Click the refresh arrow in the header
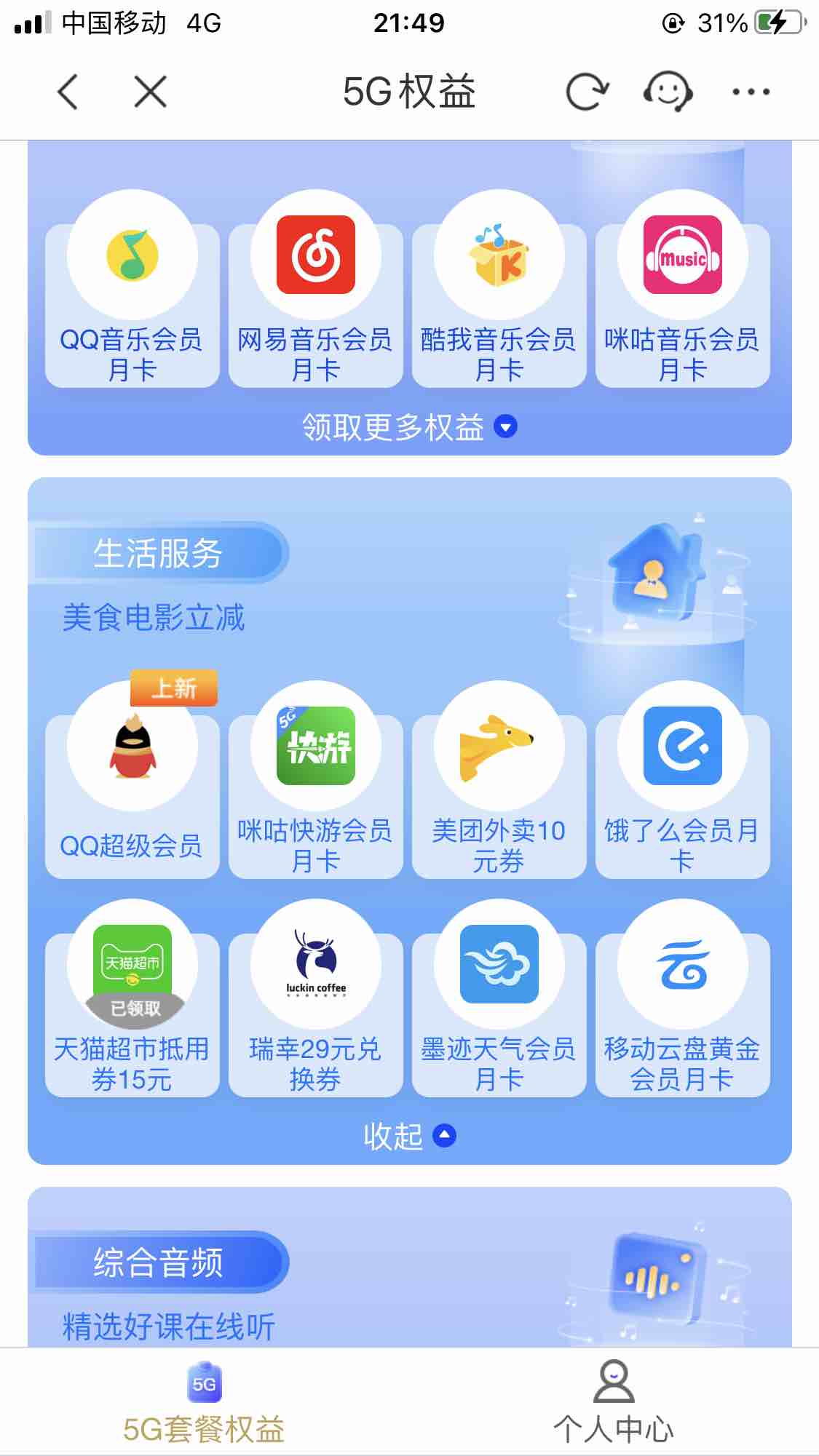Viewport: 819px width, 1456px height. (587, 92)
